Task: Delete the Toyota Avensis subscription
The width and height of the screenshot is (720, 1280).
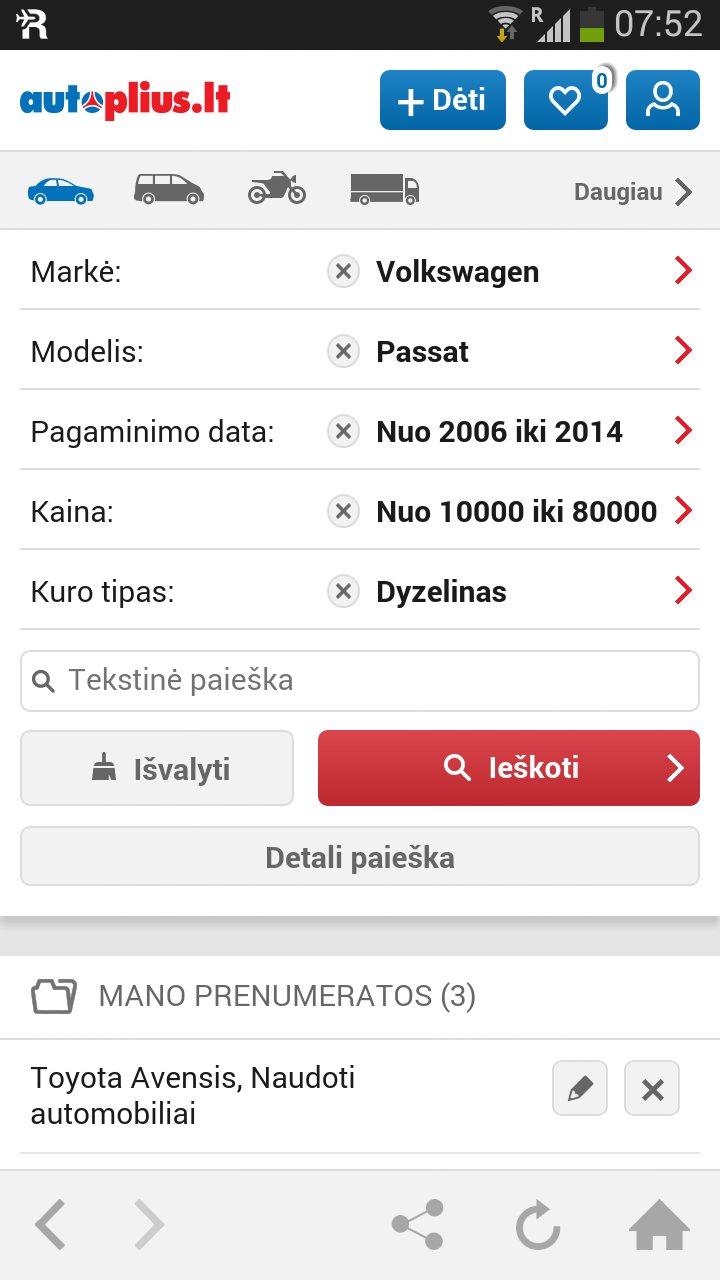Action: coord(652,1088)
